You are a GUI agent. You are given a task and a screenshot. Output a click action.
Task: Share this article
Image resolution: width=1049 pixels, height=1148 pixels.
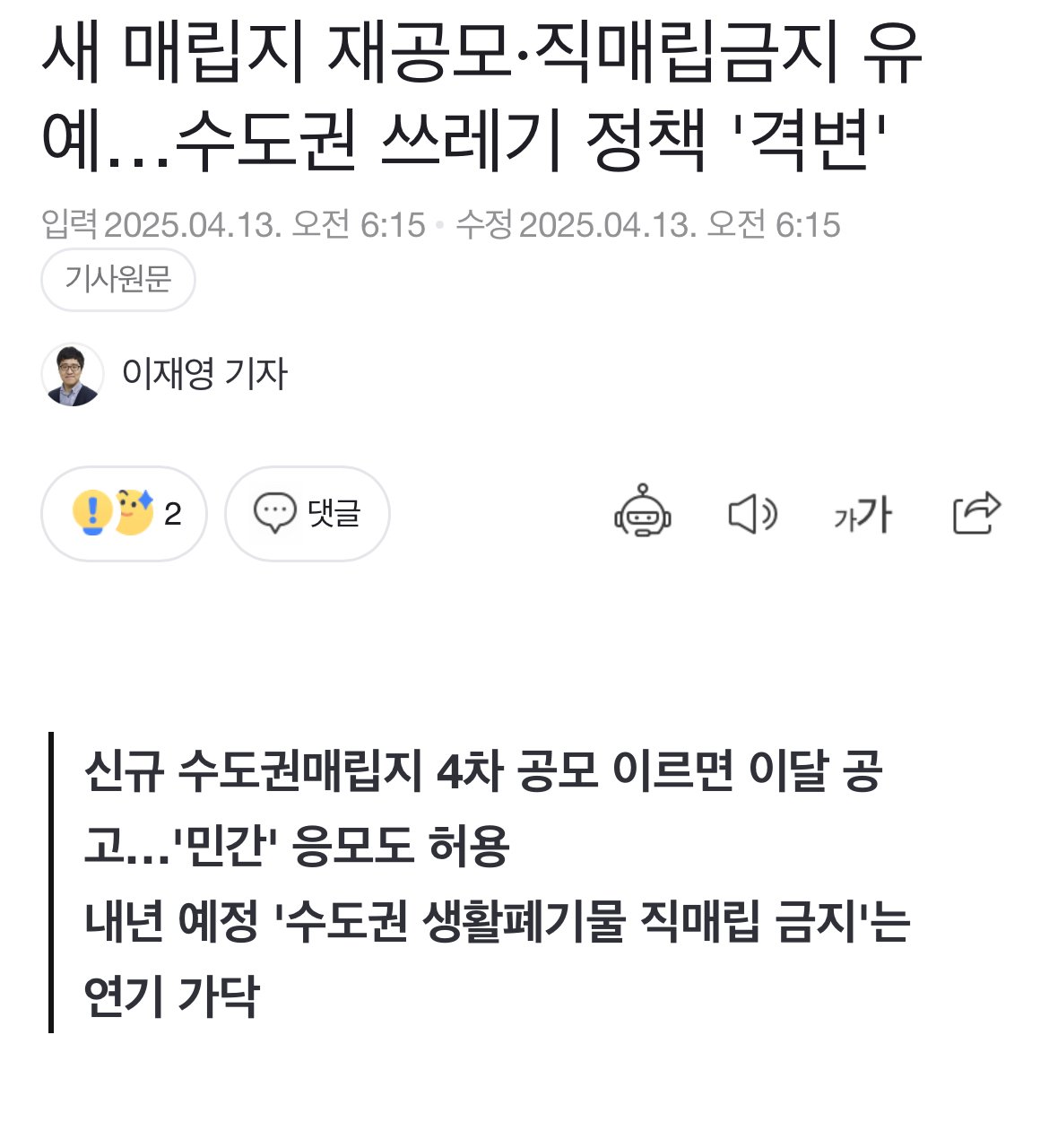click(x=975, y=513)
